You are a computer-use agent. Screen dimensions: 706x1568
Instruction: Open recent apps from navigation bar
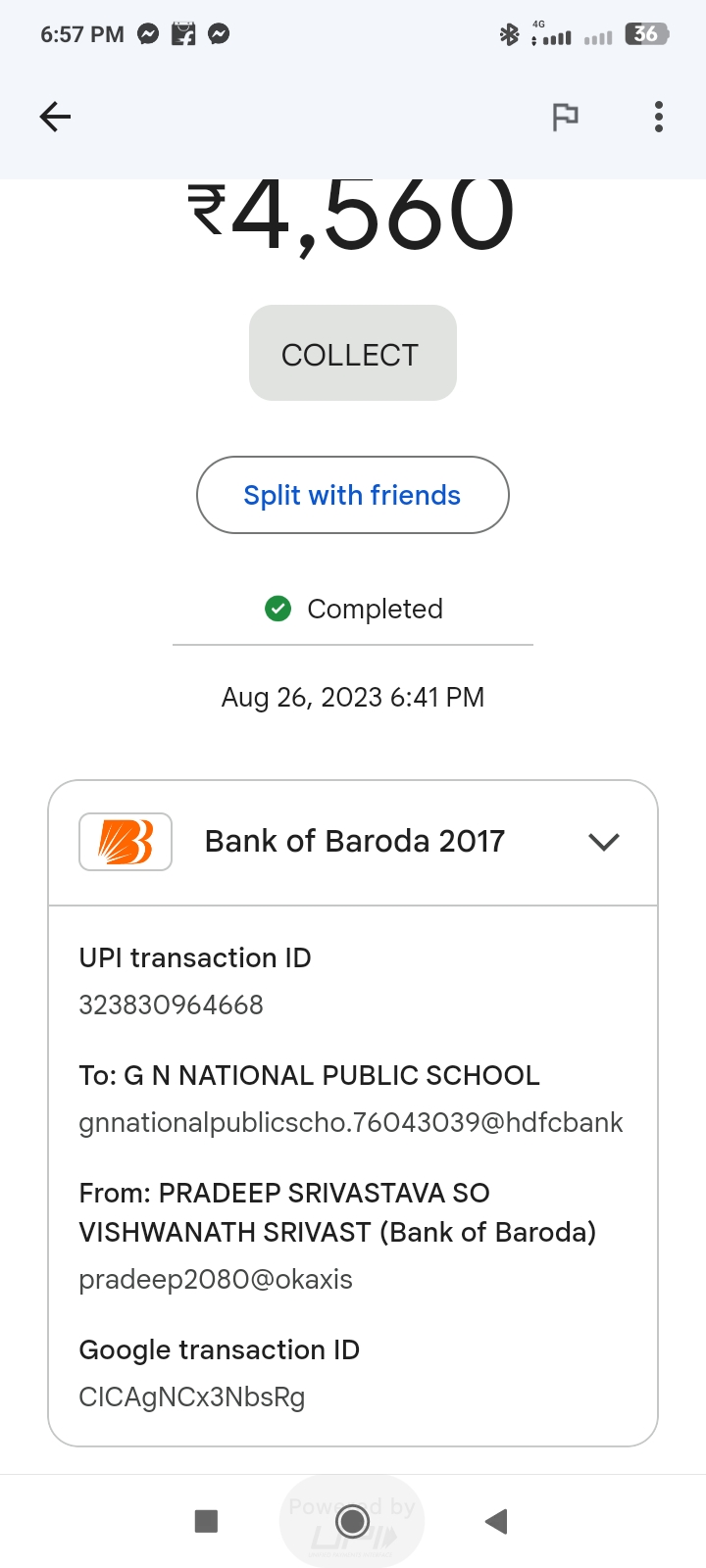206,1521
